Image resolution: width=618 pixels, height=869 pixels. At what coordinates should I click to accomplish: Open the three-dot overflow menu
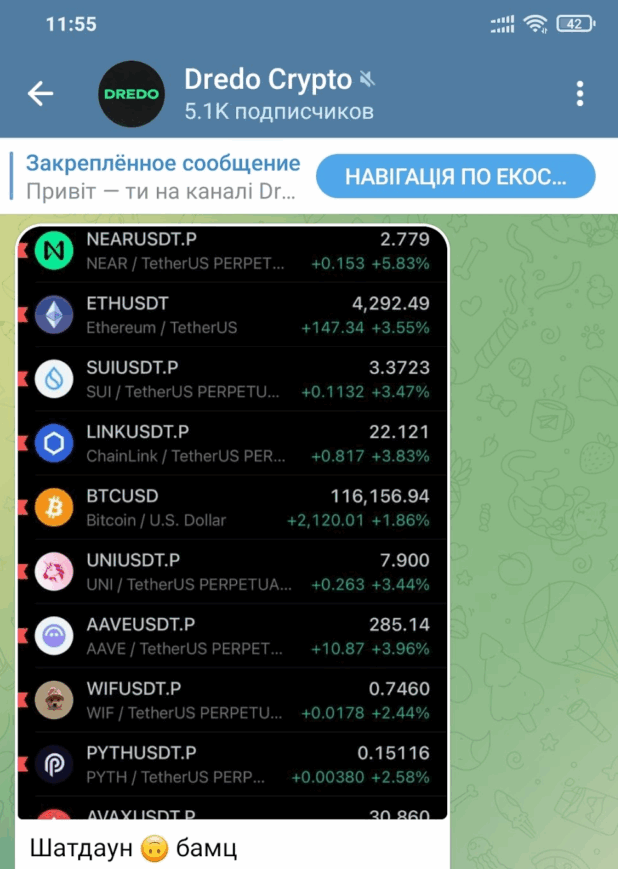[580, 94]
